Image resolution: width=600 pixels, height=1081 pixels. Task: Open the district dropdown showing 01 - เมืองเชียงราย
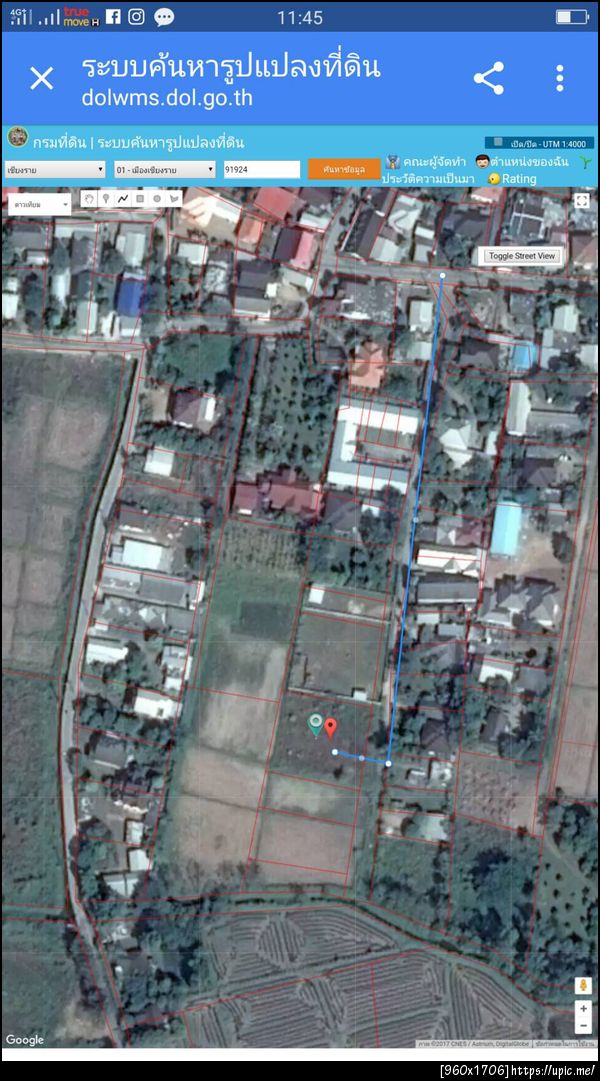click(164, 170)
